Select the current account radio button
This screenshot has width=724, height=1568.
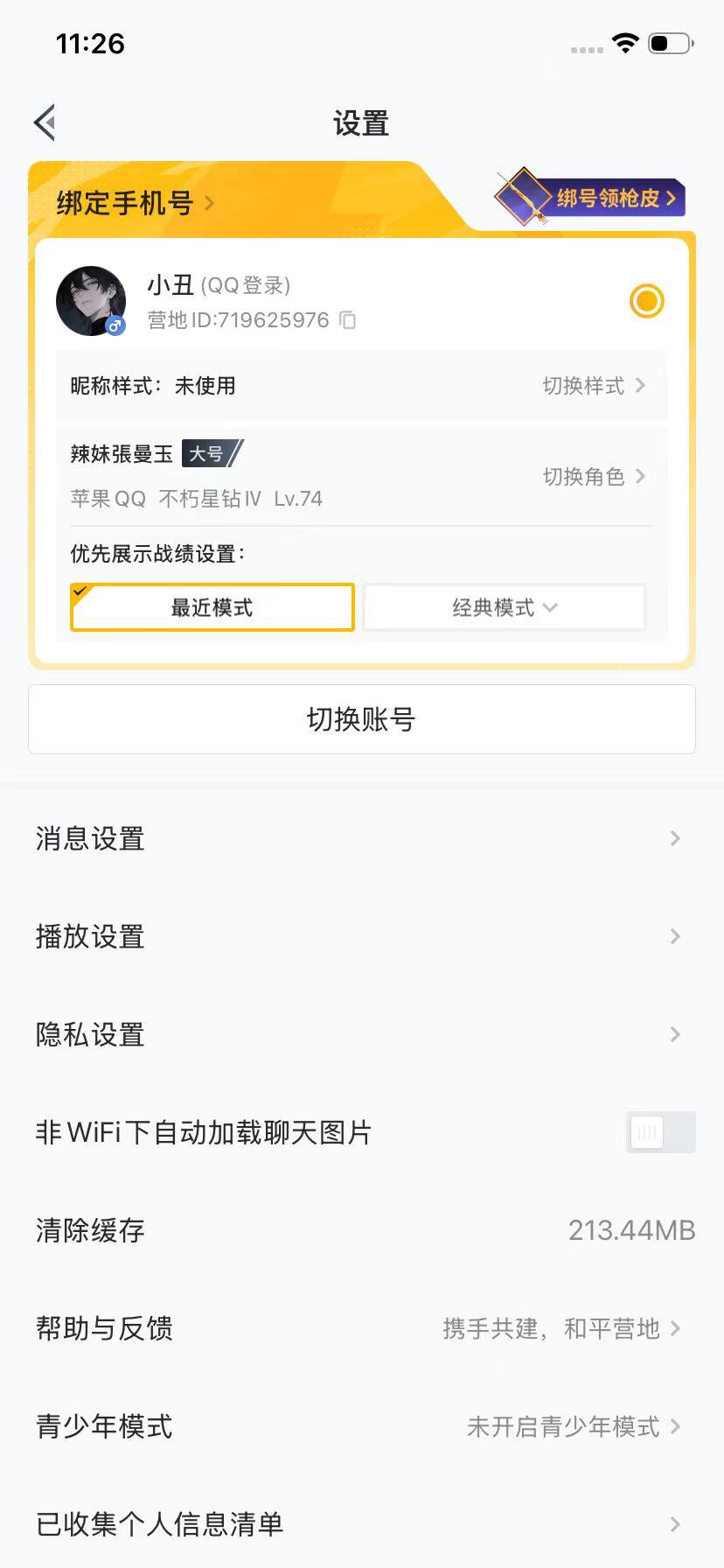[x=646, y=300]
